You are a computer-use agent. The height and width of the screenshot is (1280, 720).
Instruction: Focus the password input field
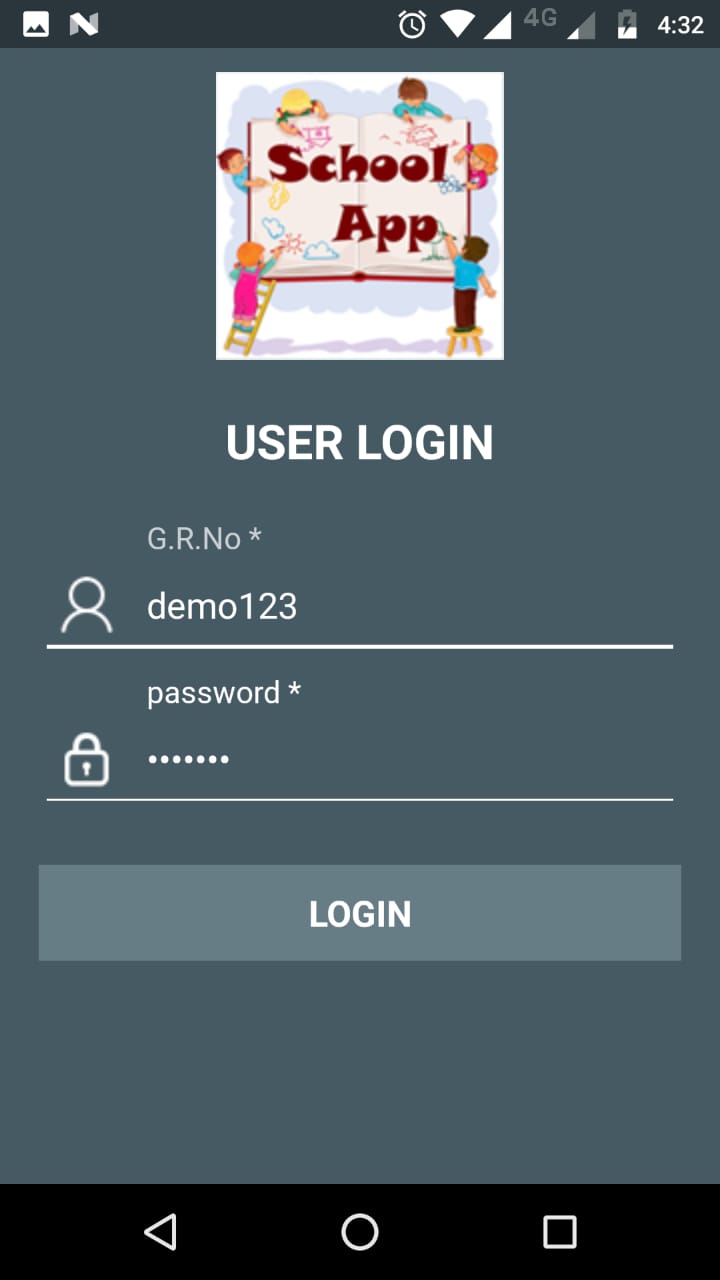coord(400,760)
